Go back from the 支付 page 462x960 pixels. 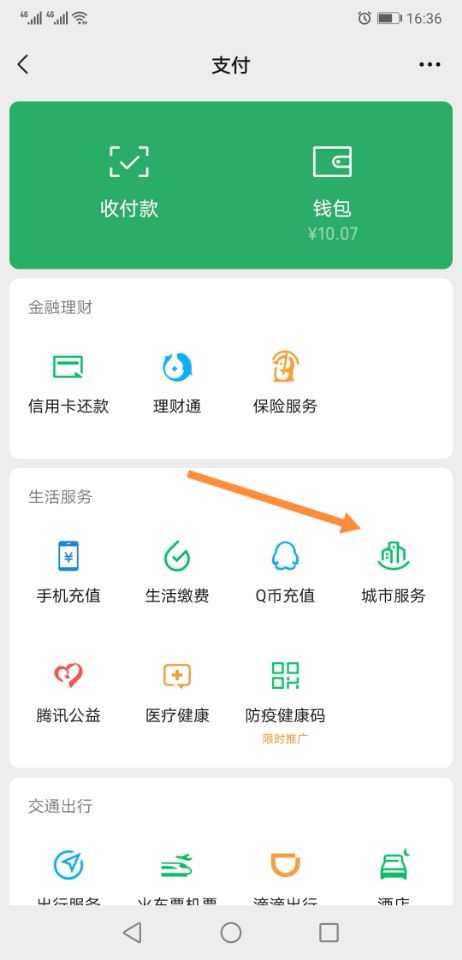23,64
